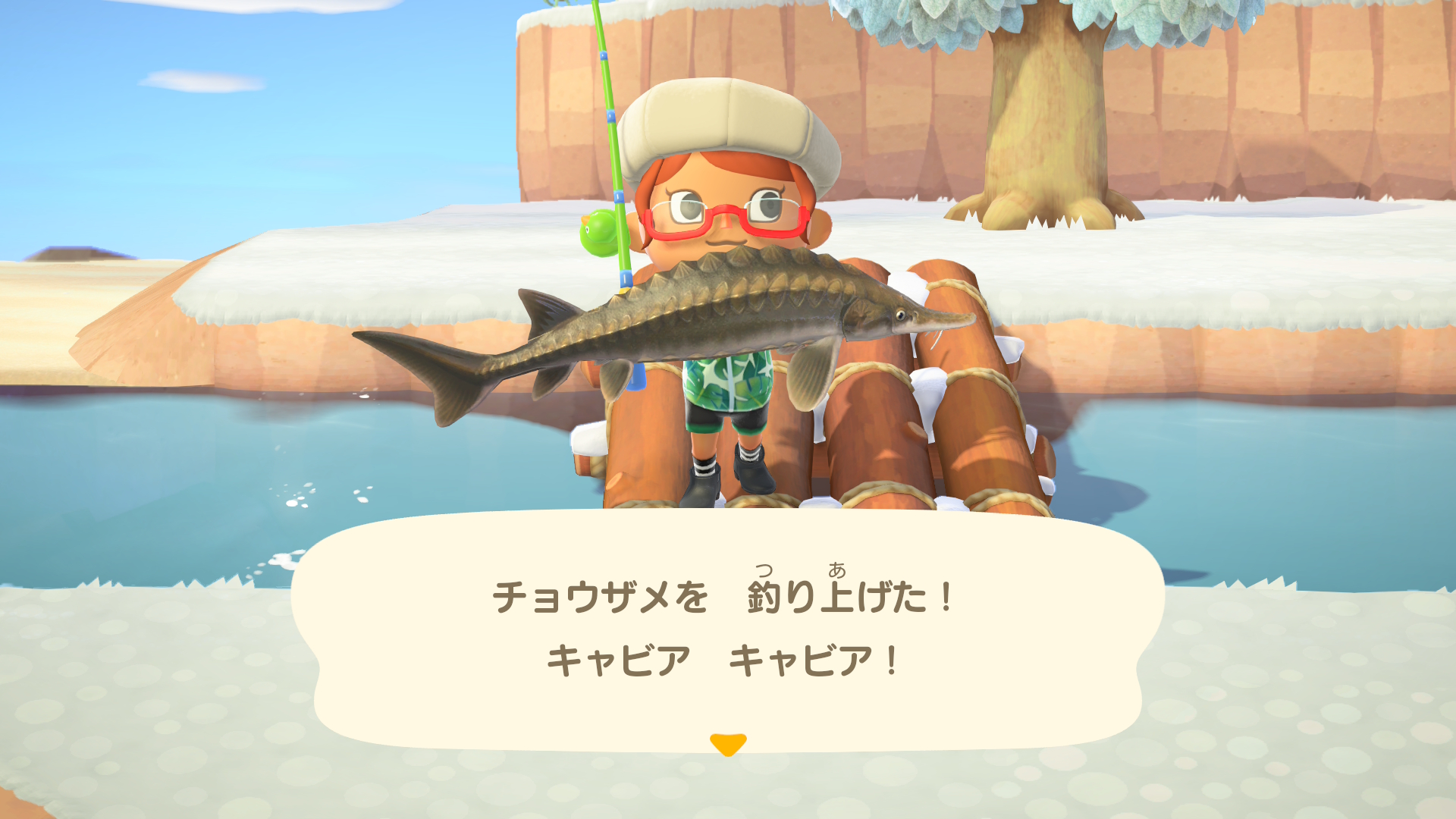1456x819 pixels.
Task: Tap the yellow arrow to continue the dialogue
Action: tap(727, 743)
